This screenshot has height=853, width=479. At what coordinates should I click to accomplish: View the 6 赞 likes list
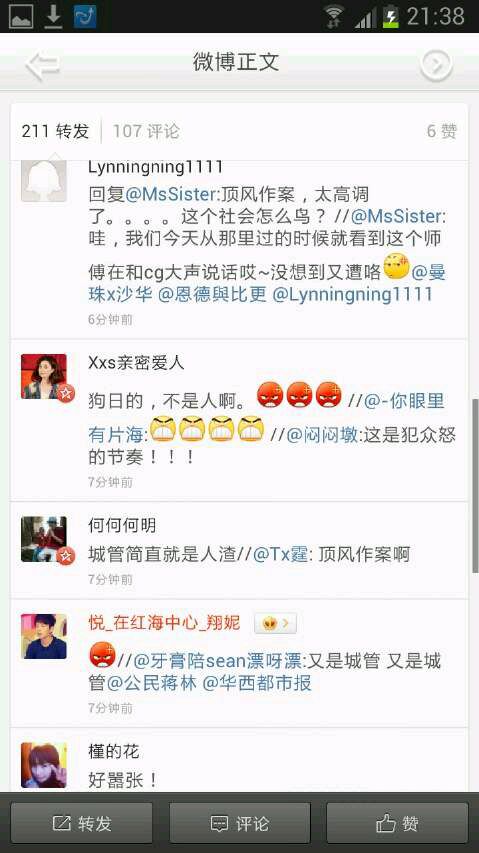click(x=441, y=131)
